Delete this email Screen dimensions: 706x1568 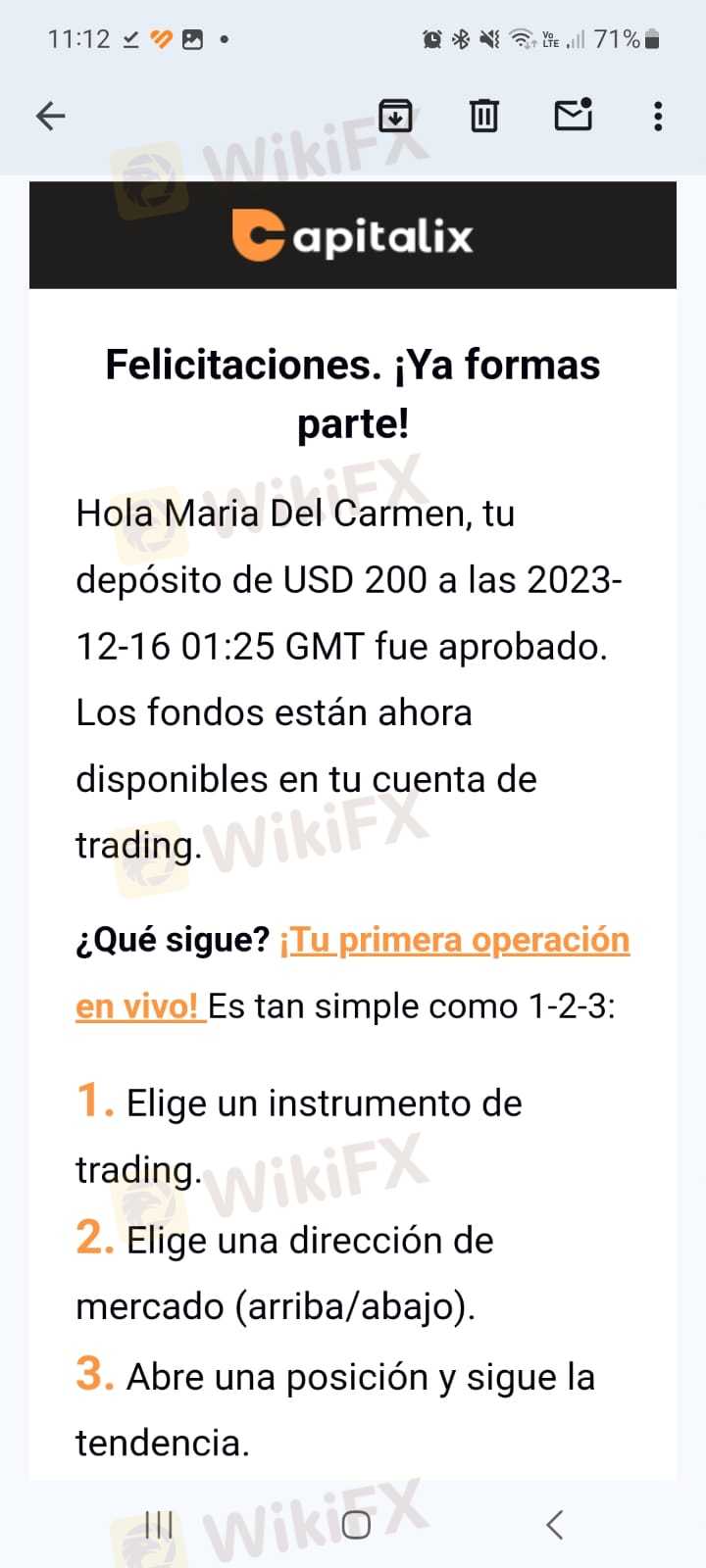click(483, 117)
